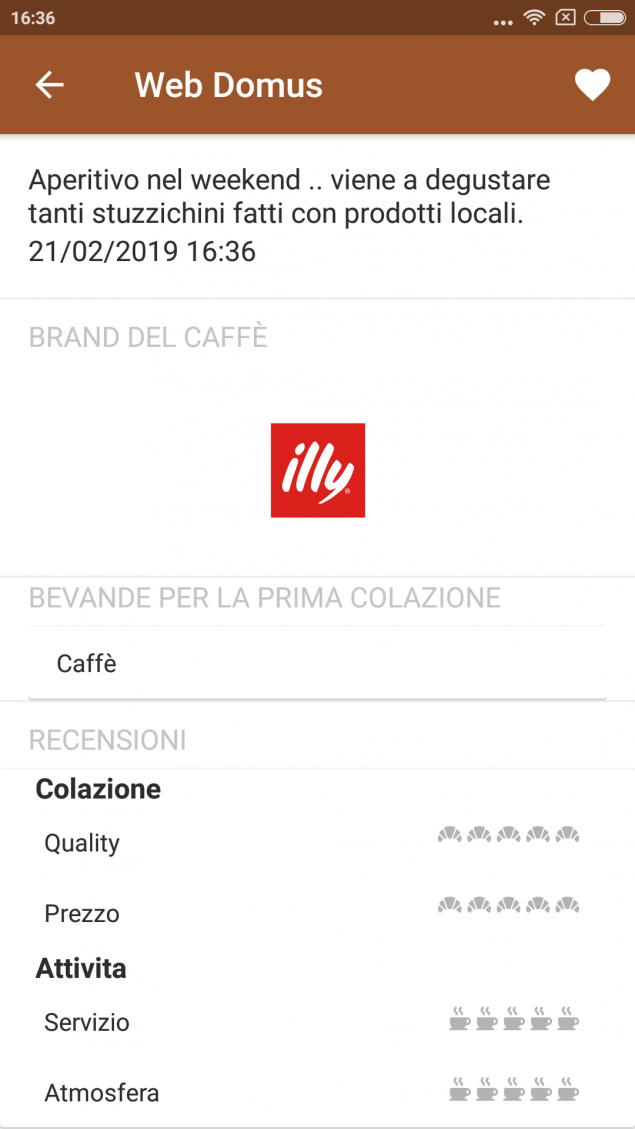Go back using the arrow icon
The width and height of the screenshot is (635, 1129).
pos(50,85)
